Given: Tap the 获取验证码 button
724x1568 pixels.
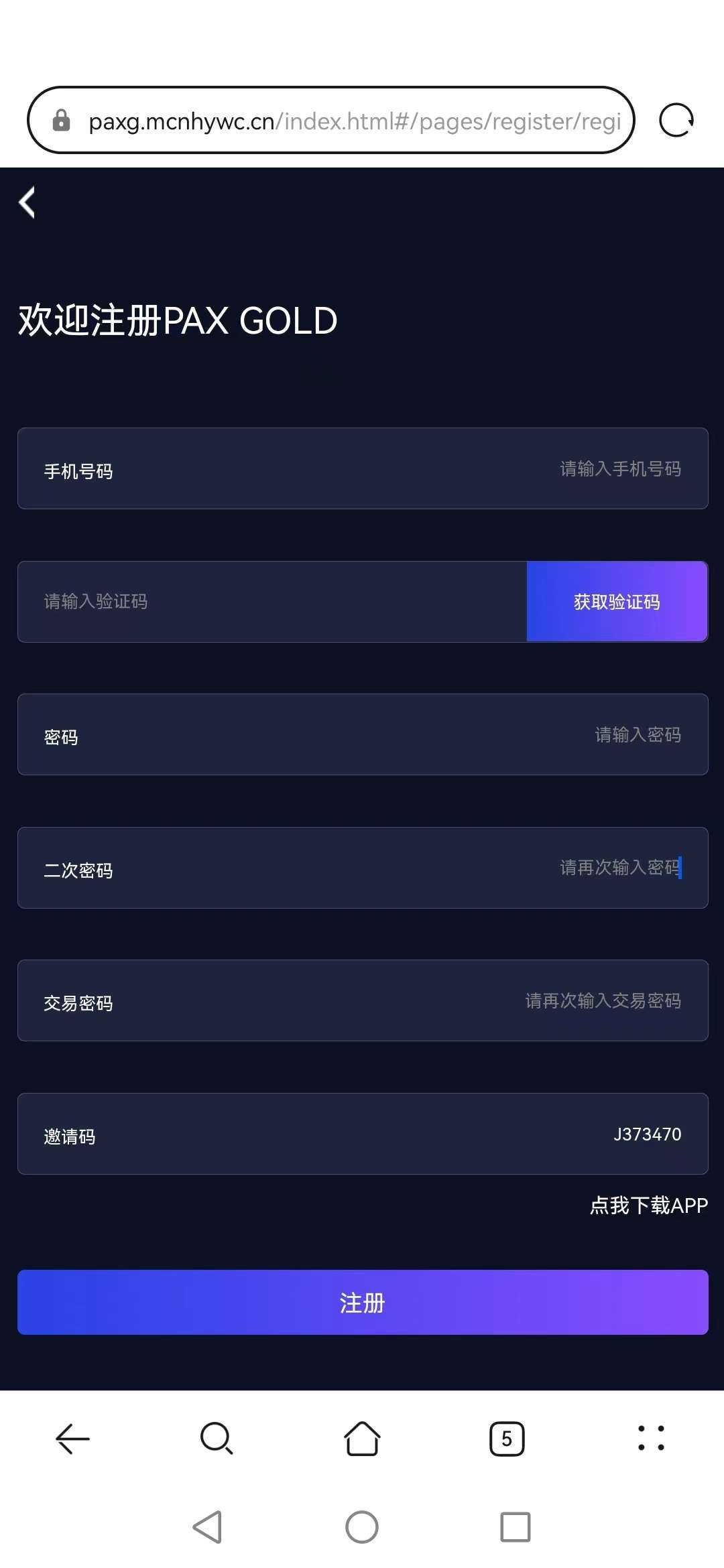Looking at the screenshot, I should pyautogui.click(x=617, y=602).
